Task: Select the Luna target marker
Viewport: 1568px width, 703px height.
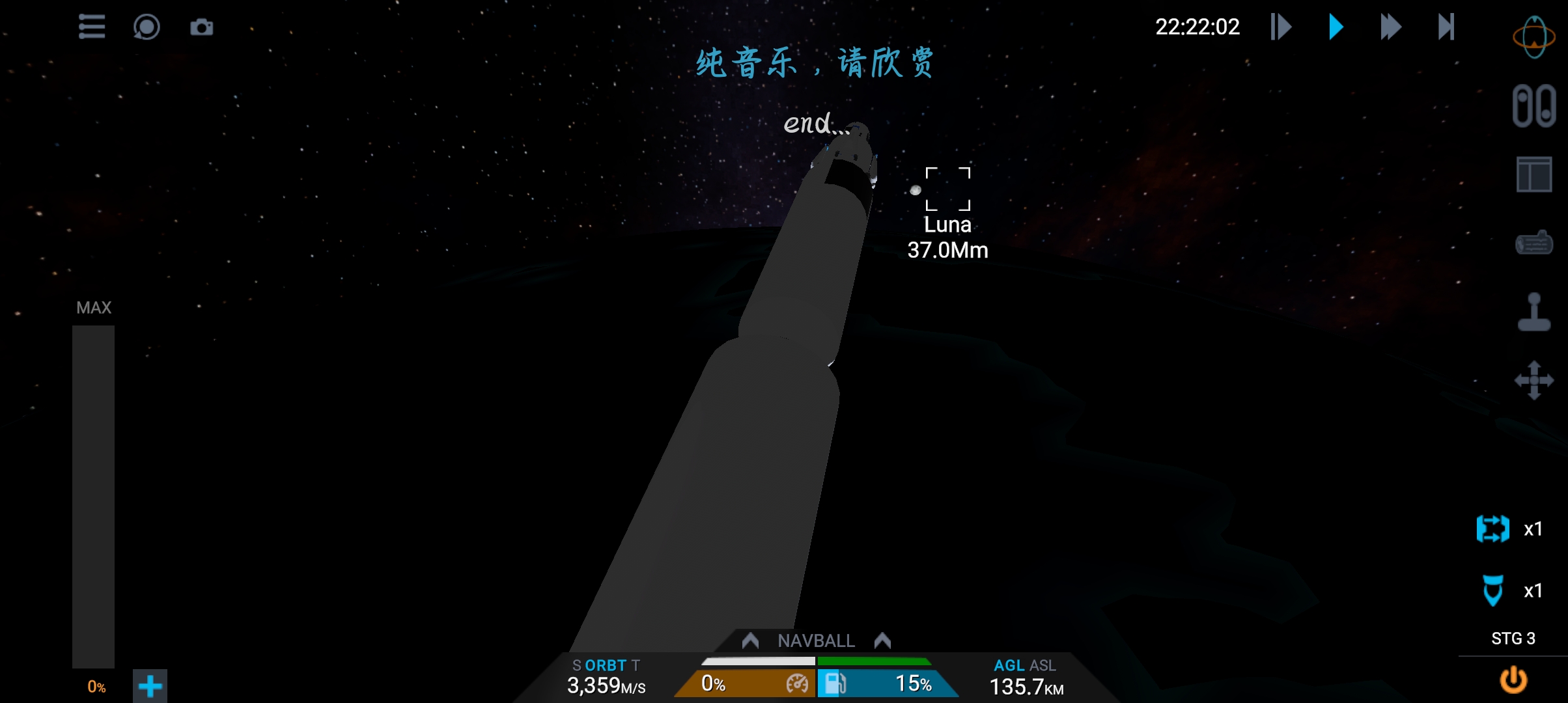Action: [947, 189]
